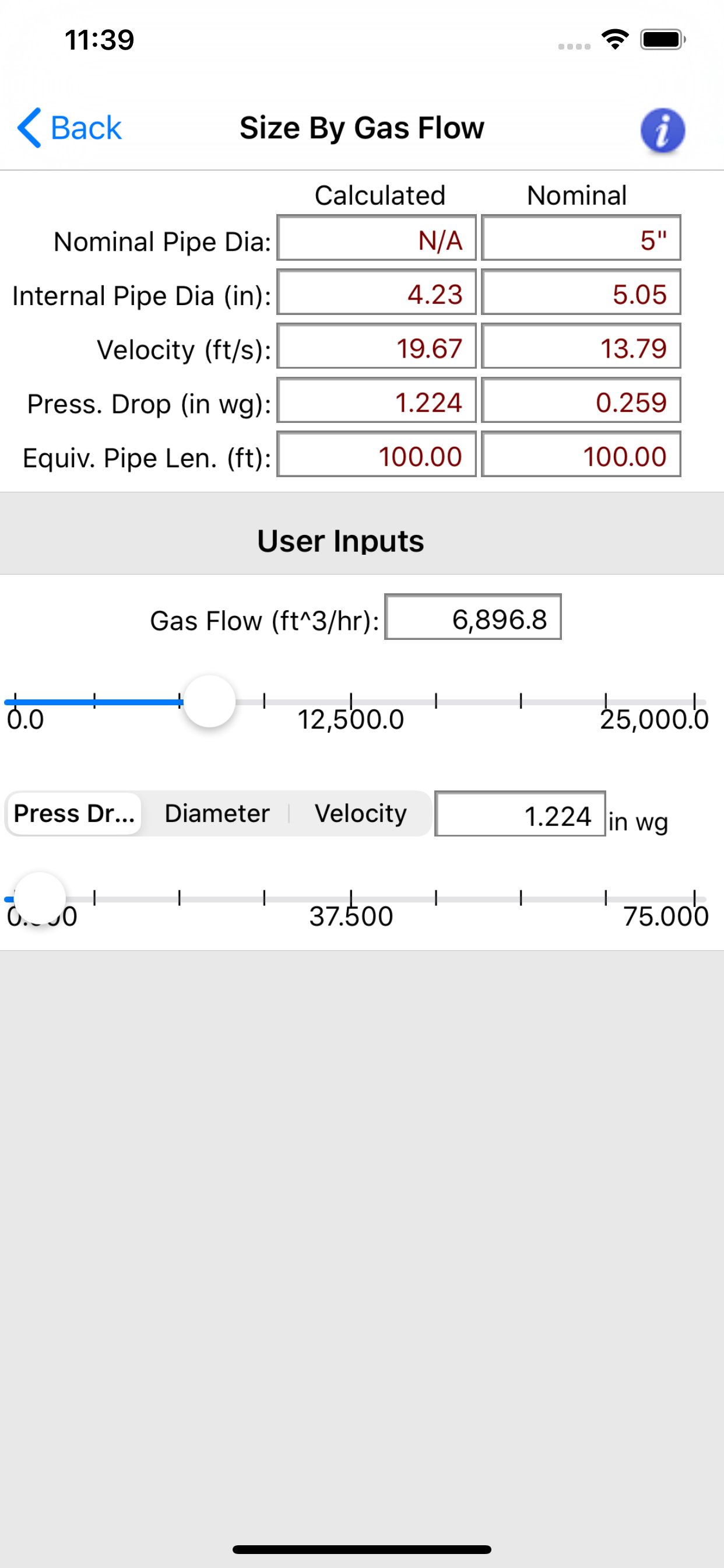Viewport: 724px width, 1568px height.
Task: Switch to the Diameter segment
Action: (217, 813)
